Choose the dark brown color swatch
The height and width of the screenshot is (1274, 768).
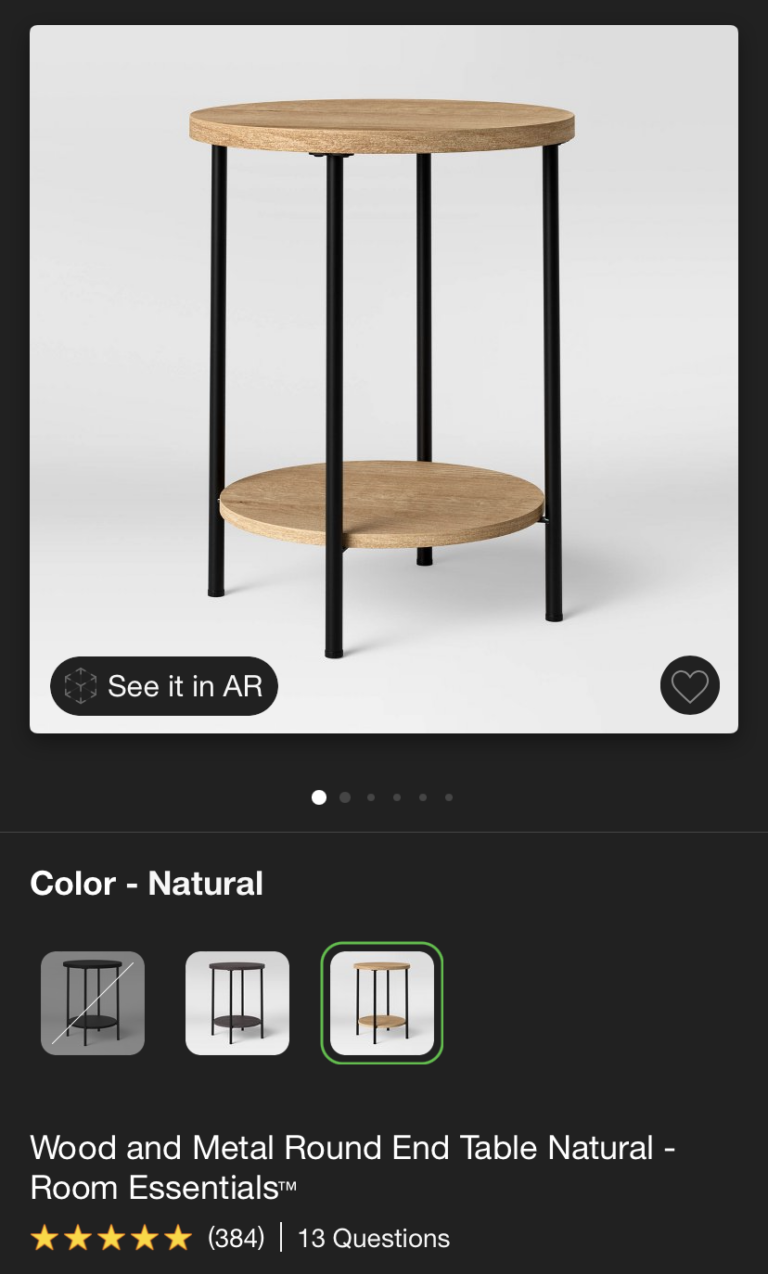(x=237, y=1002)
